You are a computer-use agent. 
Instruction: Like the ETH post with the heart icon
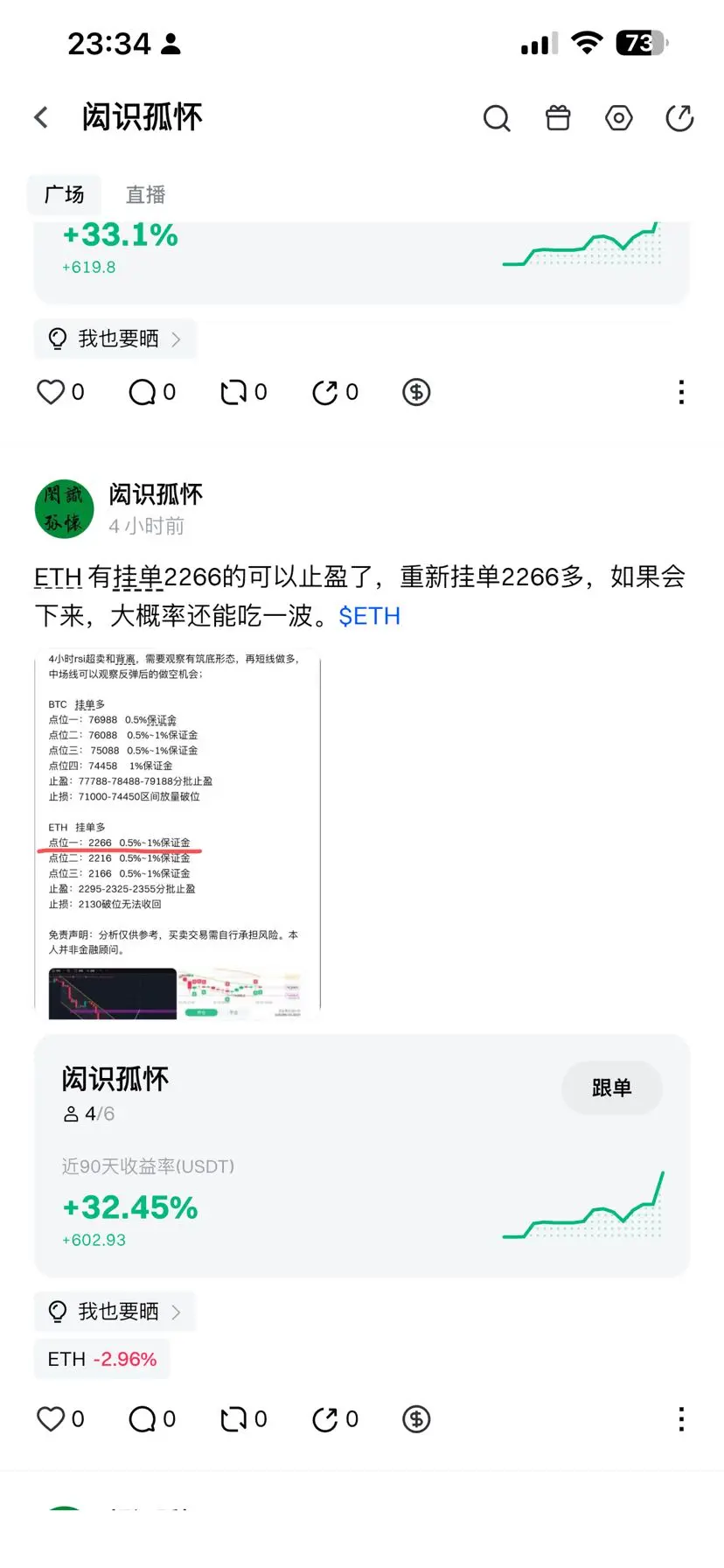51,1418
